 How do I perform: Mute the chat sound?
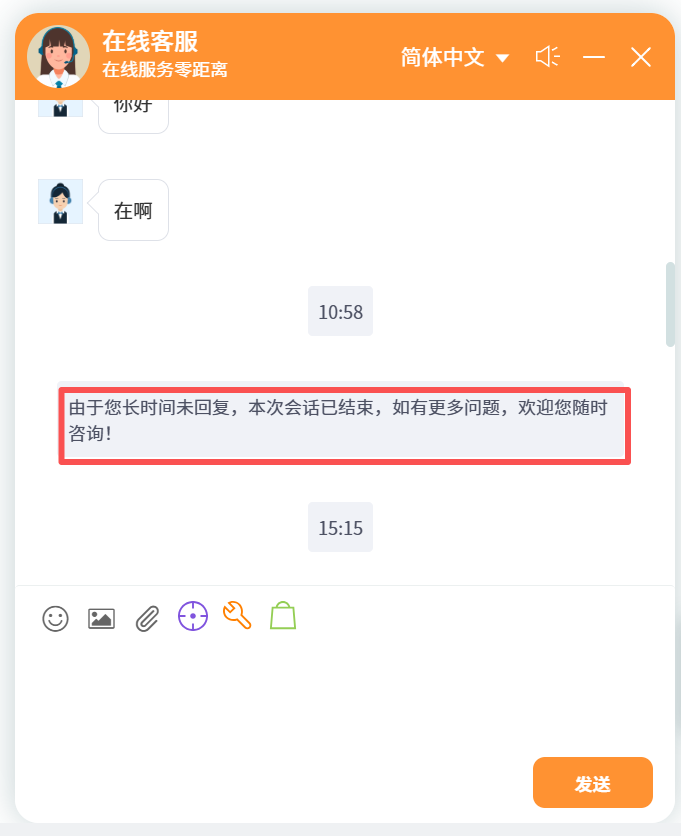tap(547, 57)
